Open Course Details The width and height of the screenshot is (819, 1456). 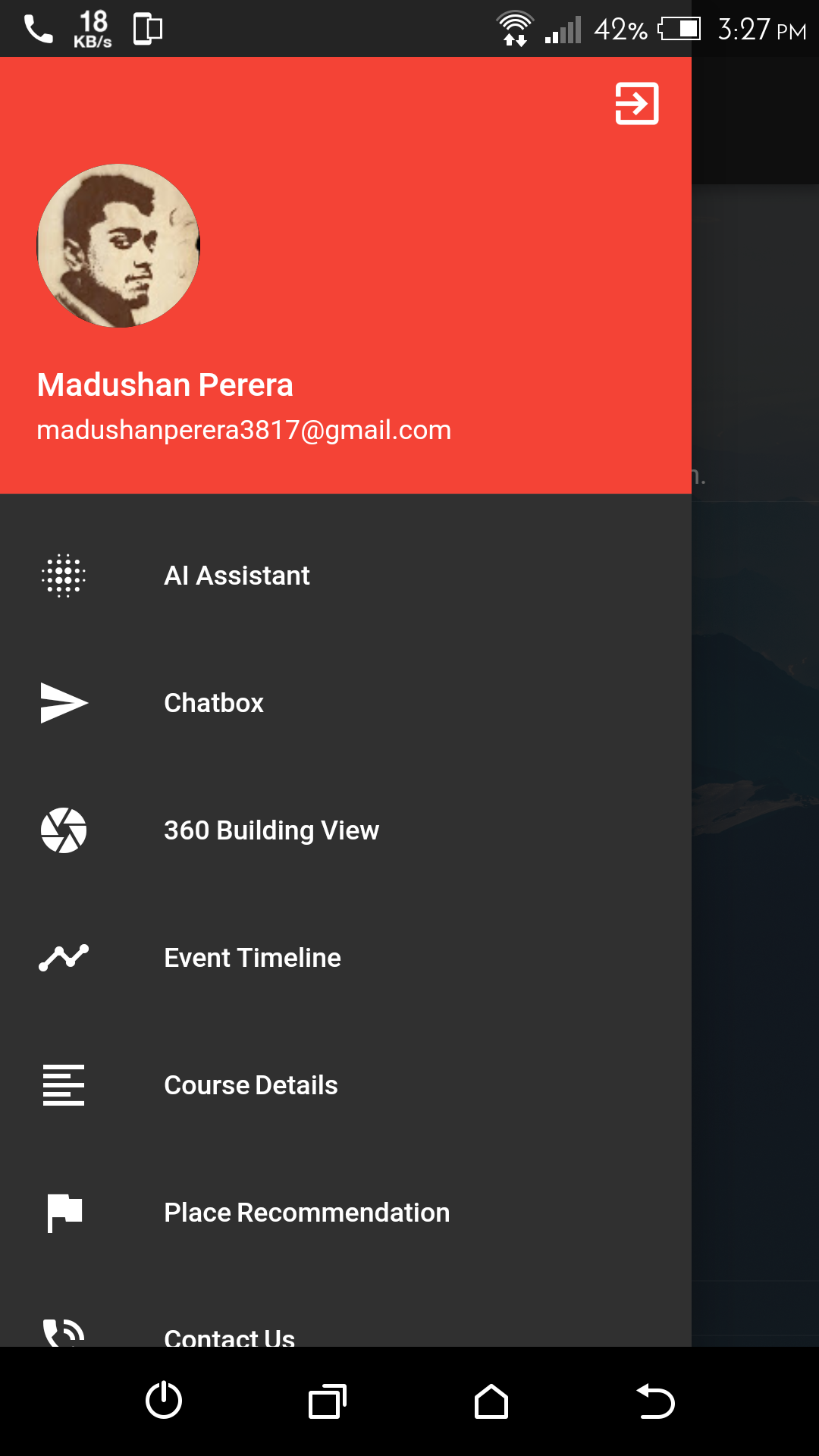coord(346,1085)
